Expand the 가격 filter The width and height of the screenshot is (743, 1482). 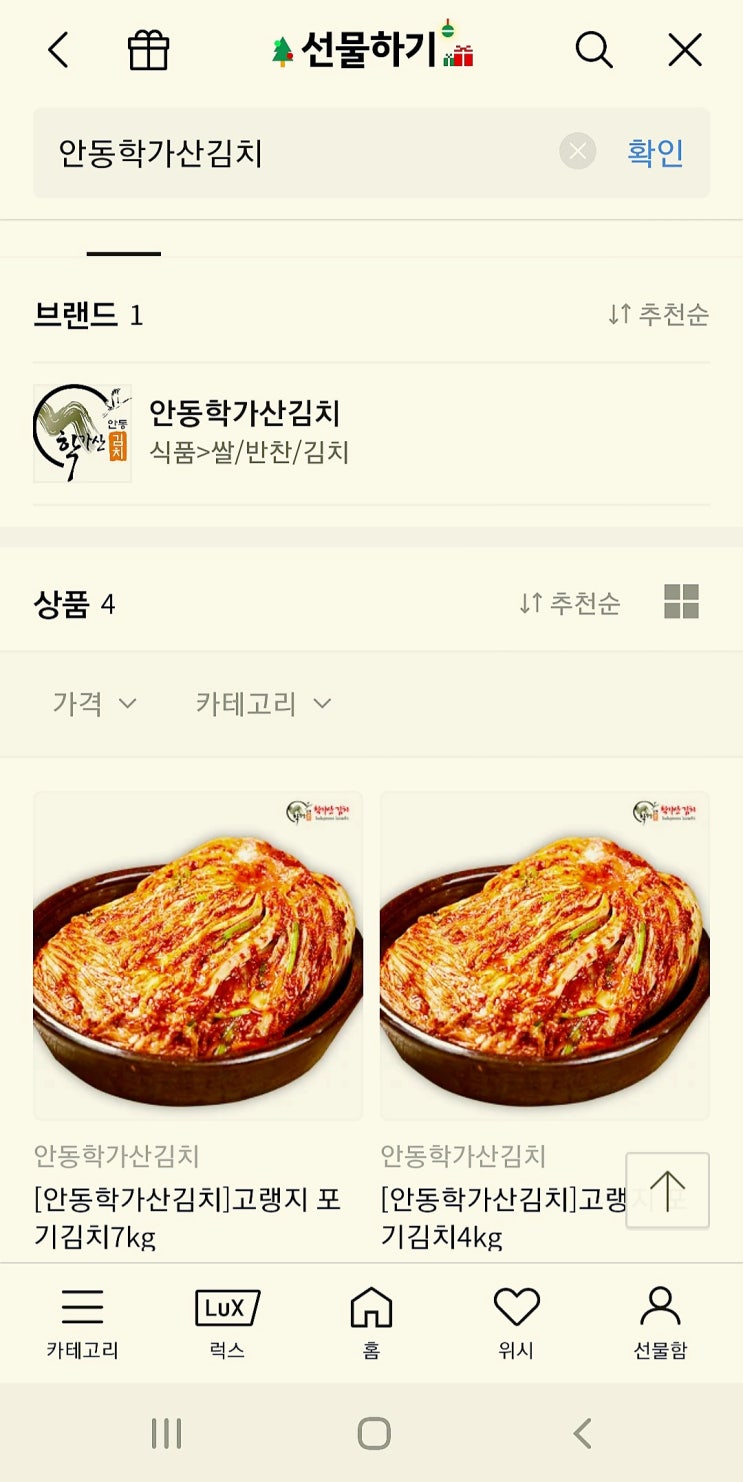(x=94, y=704)
